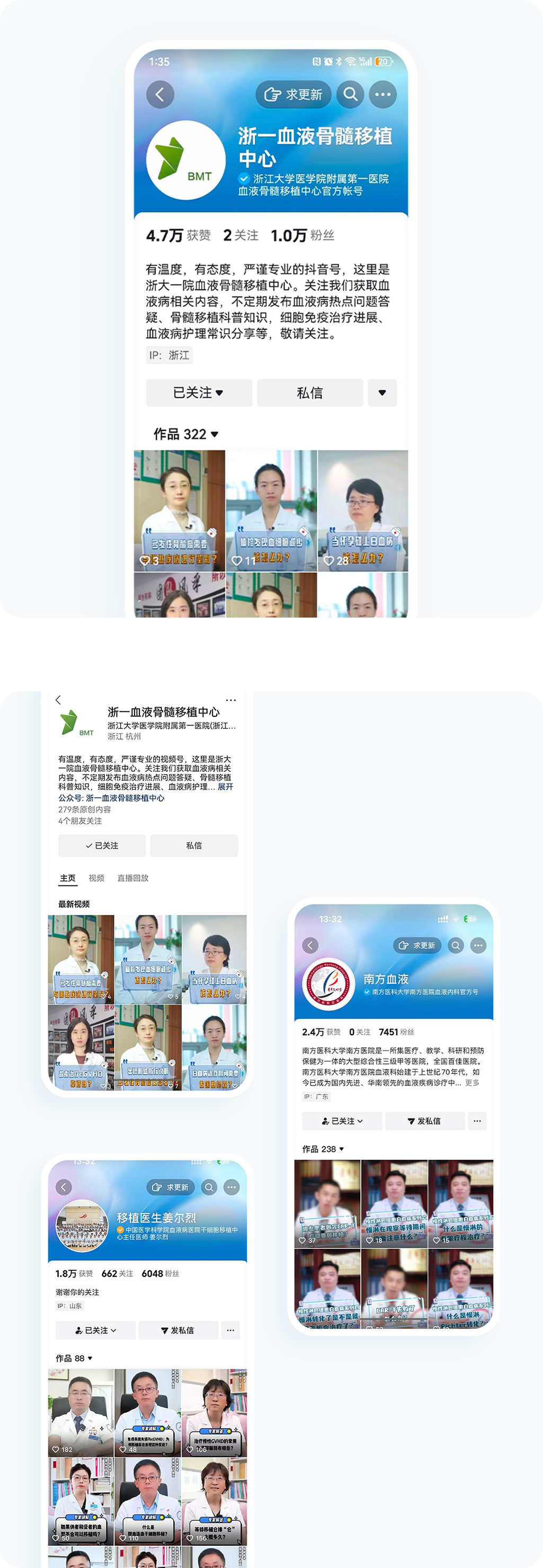Image resolution: width=543 pixels, height=1568 pixels.
Task: Tap the back arrow on the top profile page
Action: pos(160,94)
